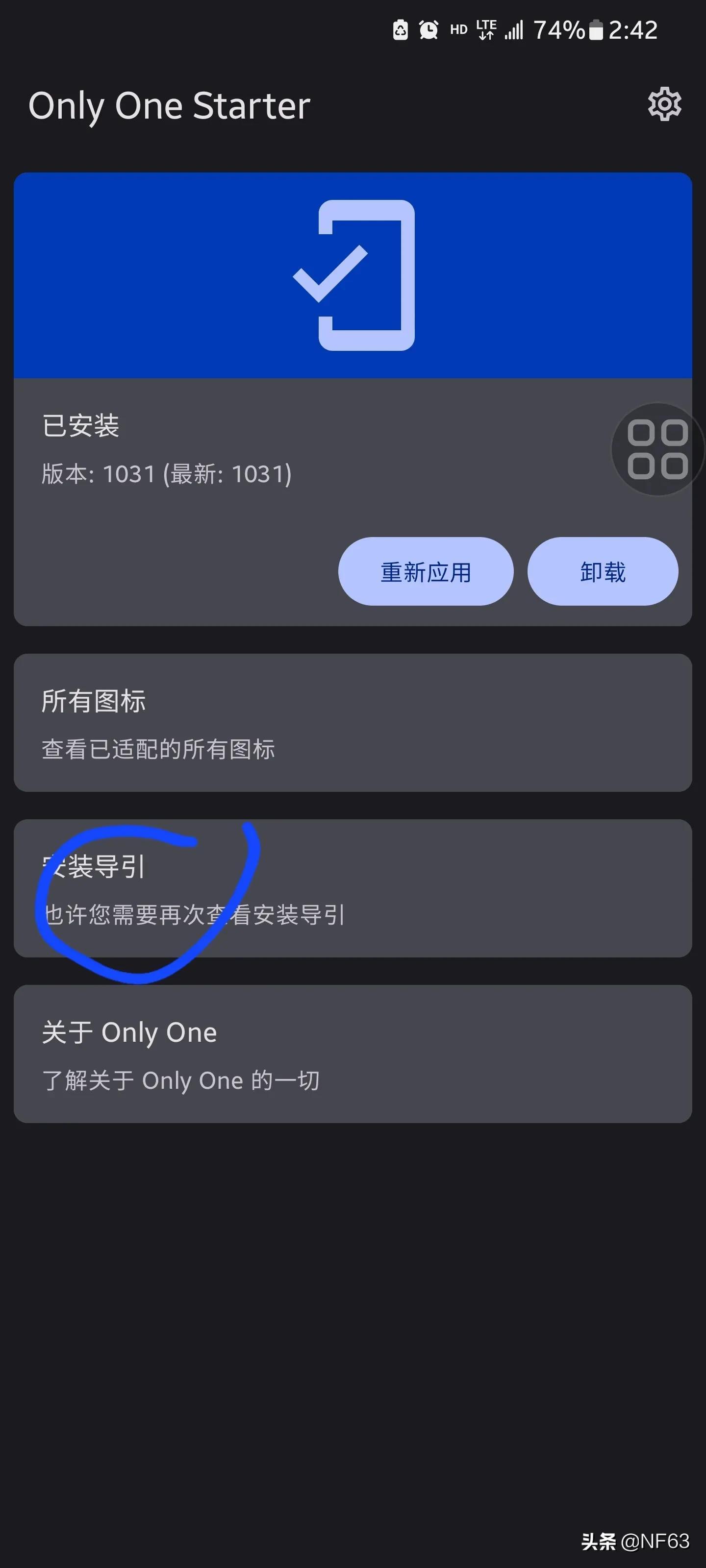
Task: Tap the 重新应用 button
Action: 426,571
